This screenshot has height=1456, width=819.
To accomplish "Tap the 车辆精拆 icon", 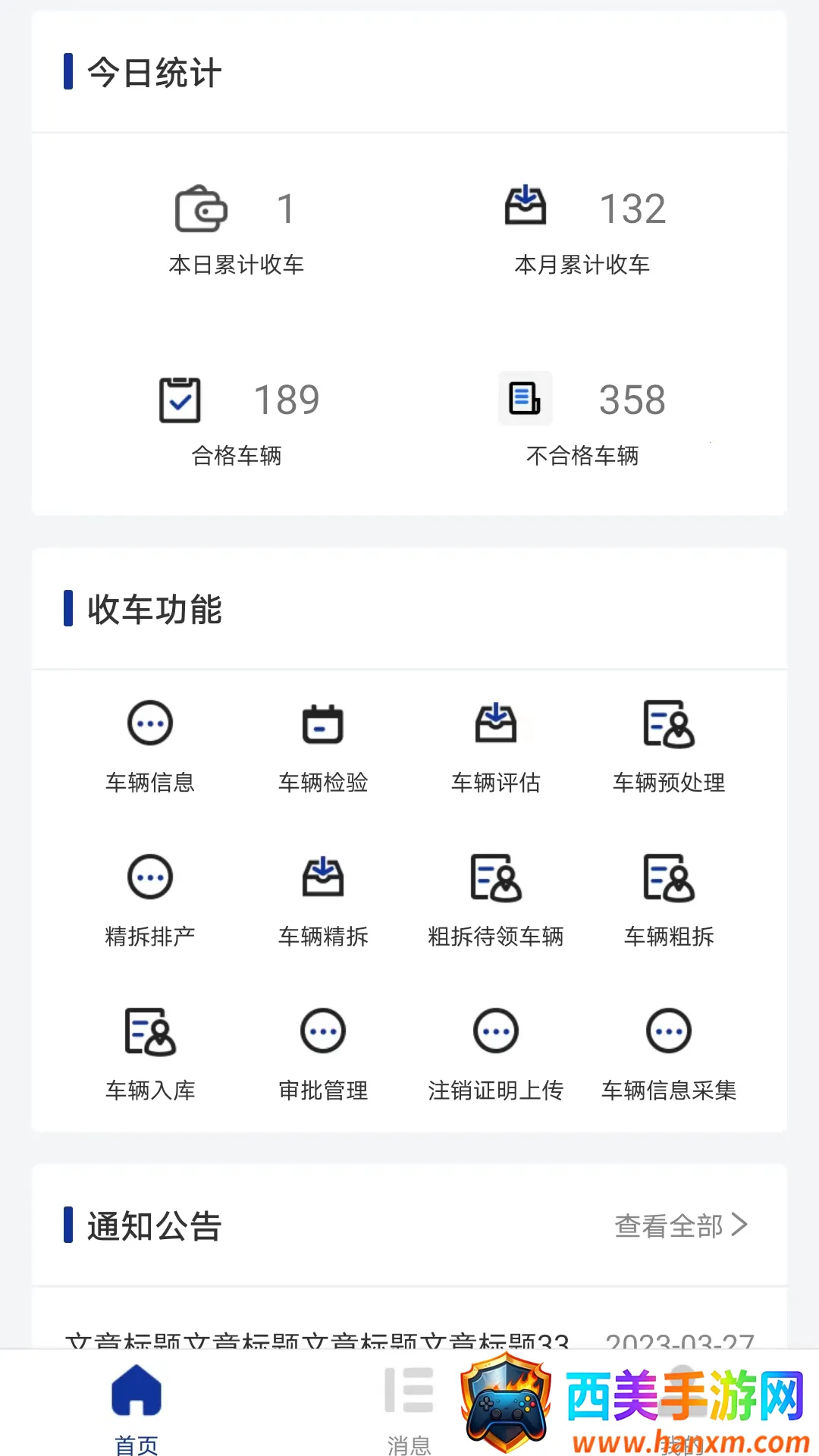I will pos(323,899).
